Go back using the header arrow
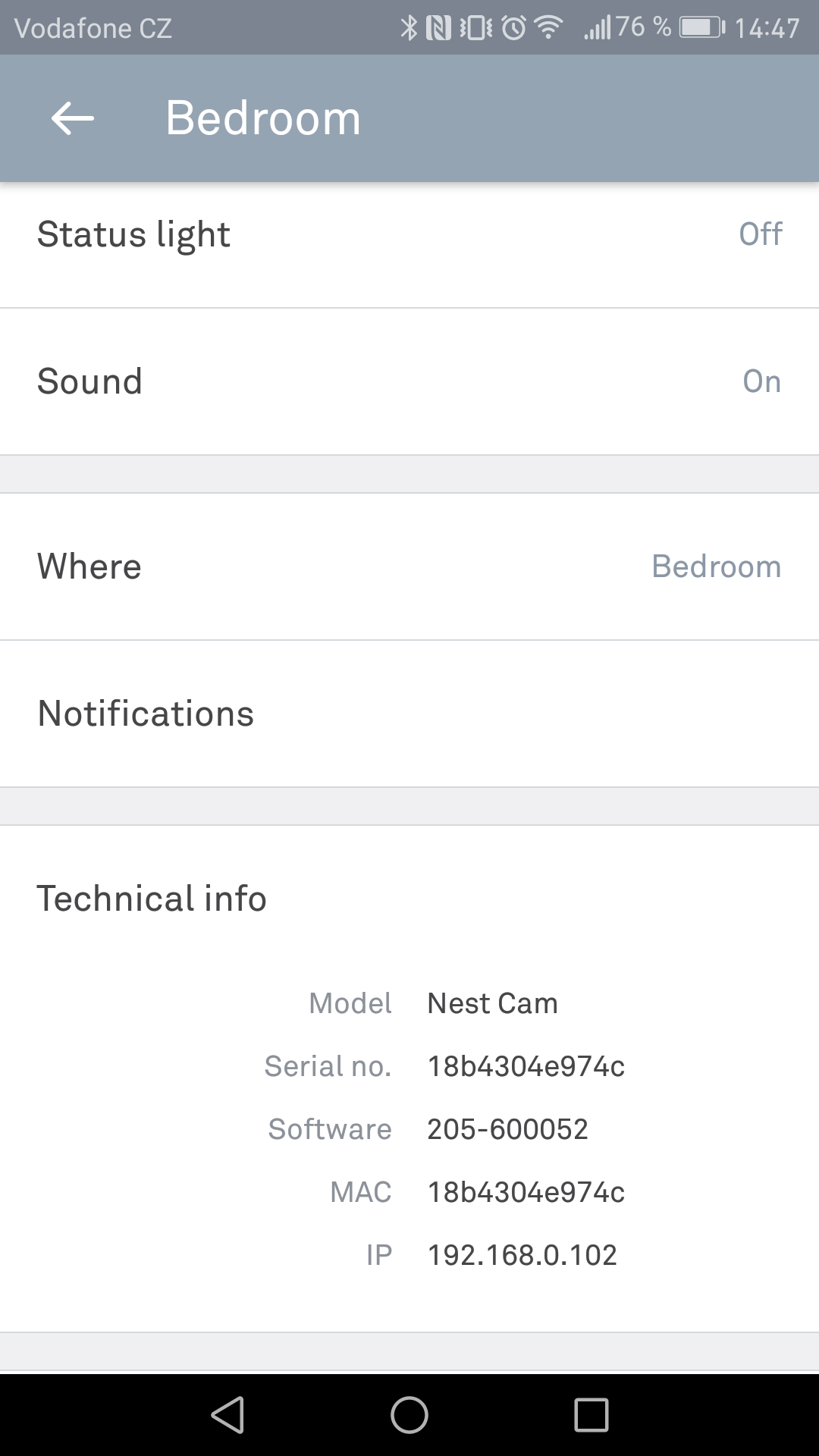Viewport: 819px width, 1456px height. pos(73,118)
